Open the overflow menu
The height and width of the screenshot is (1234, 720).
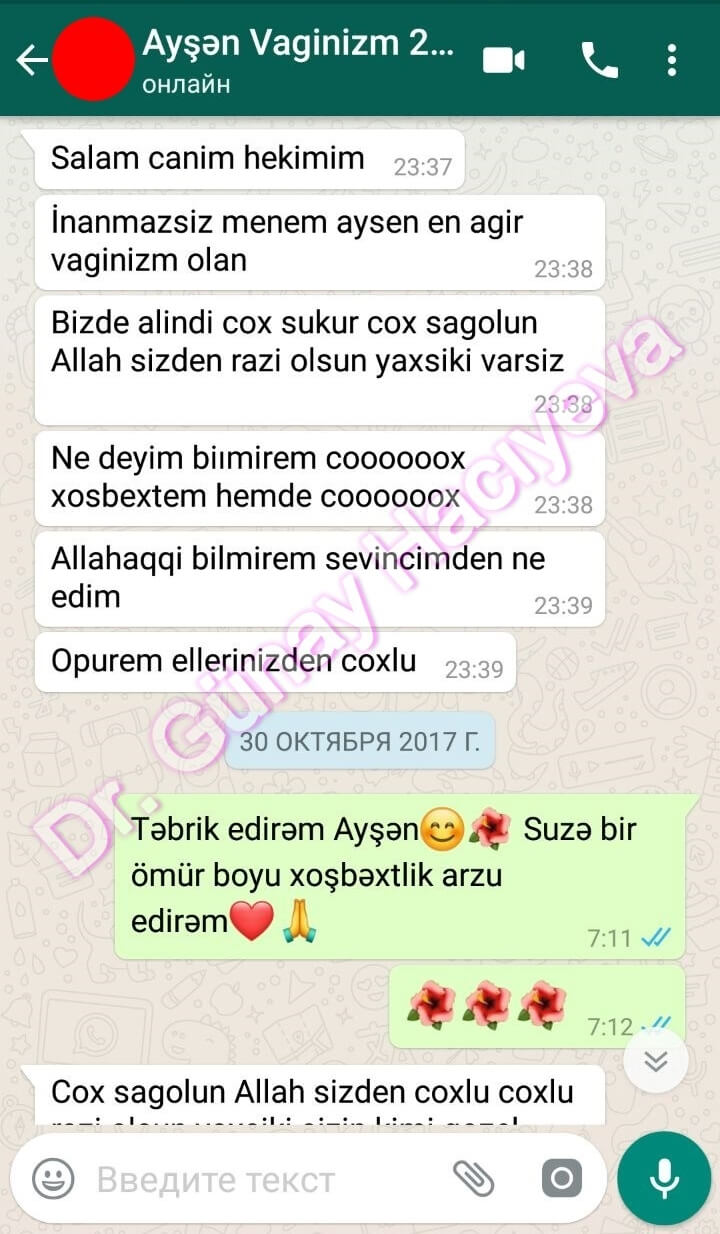pyautogui.click(x=672, y=60)
